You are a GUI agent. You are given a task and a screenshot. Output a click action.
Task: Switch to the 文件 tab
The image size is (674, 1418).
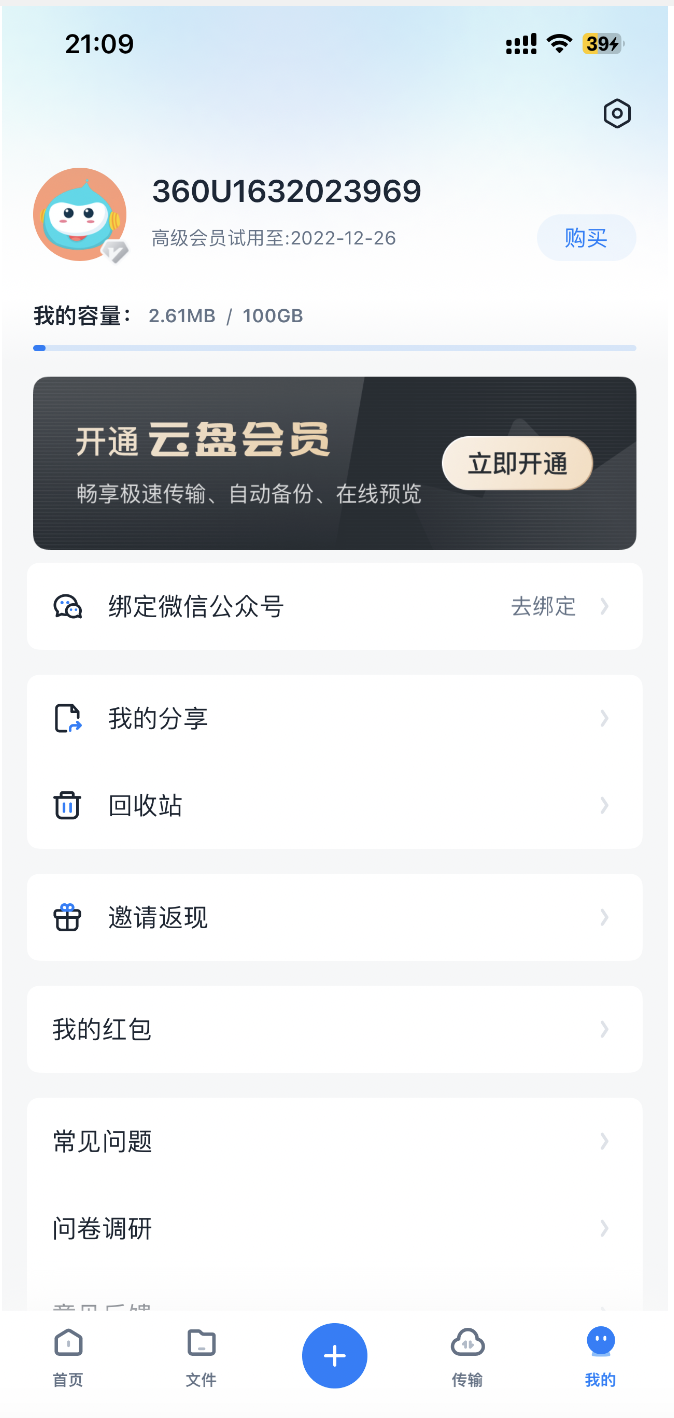[201, 1358]
